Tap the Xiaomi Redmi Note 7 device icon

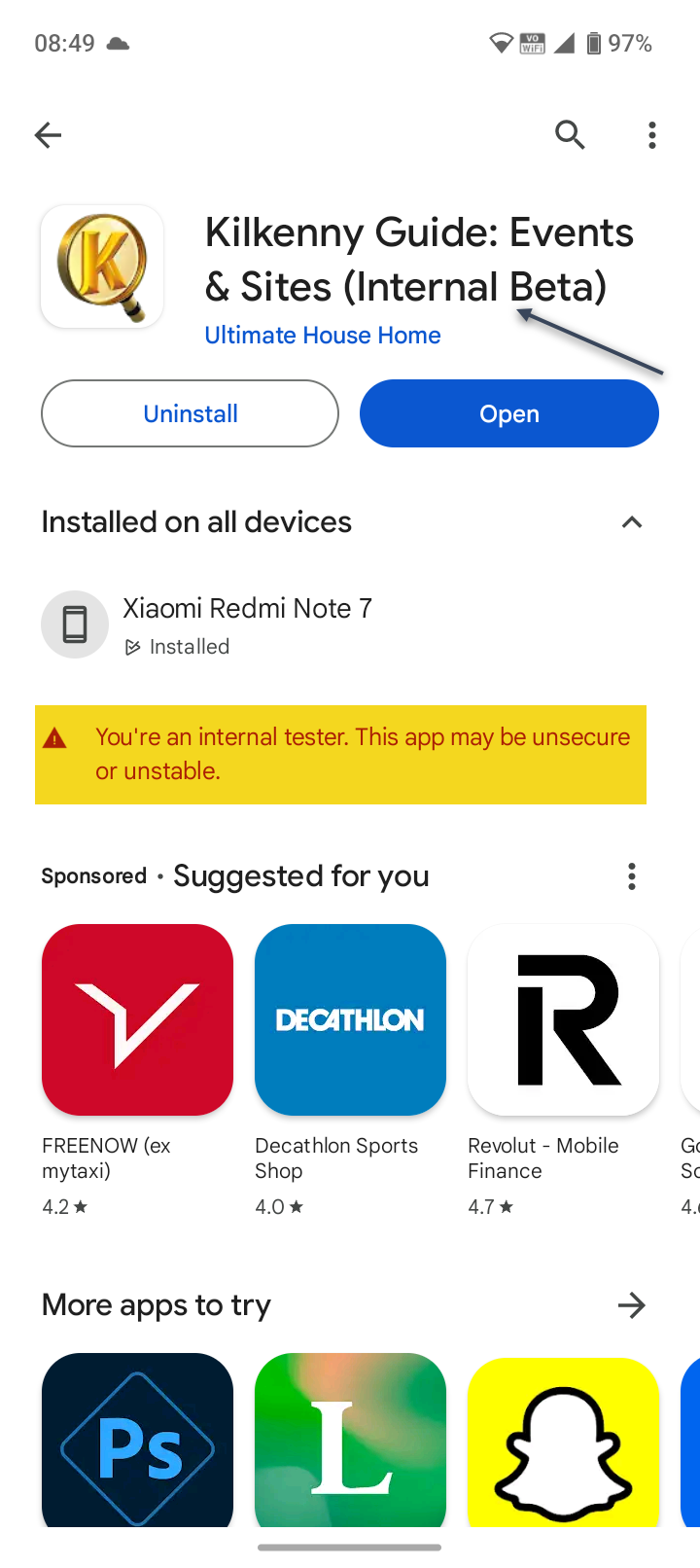(x=74, y=624)
